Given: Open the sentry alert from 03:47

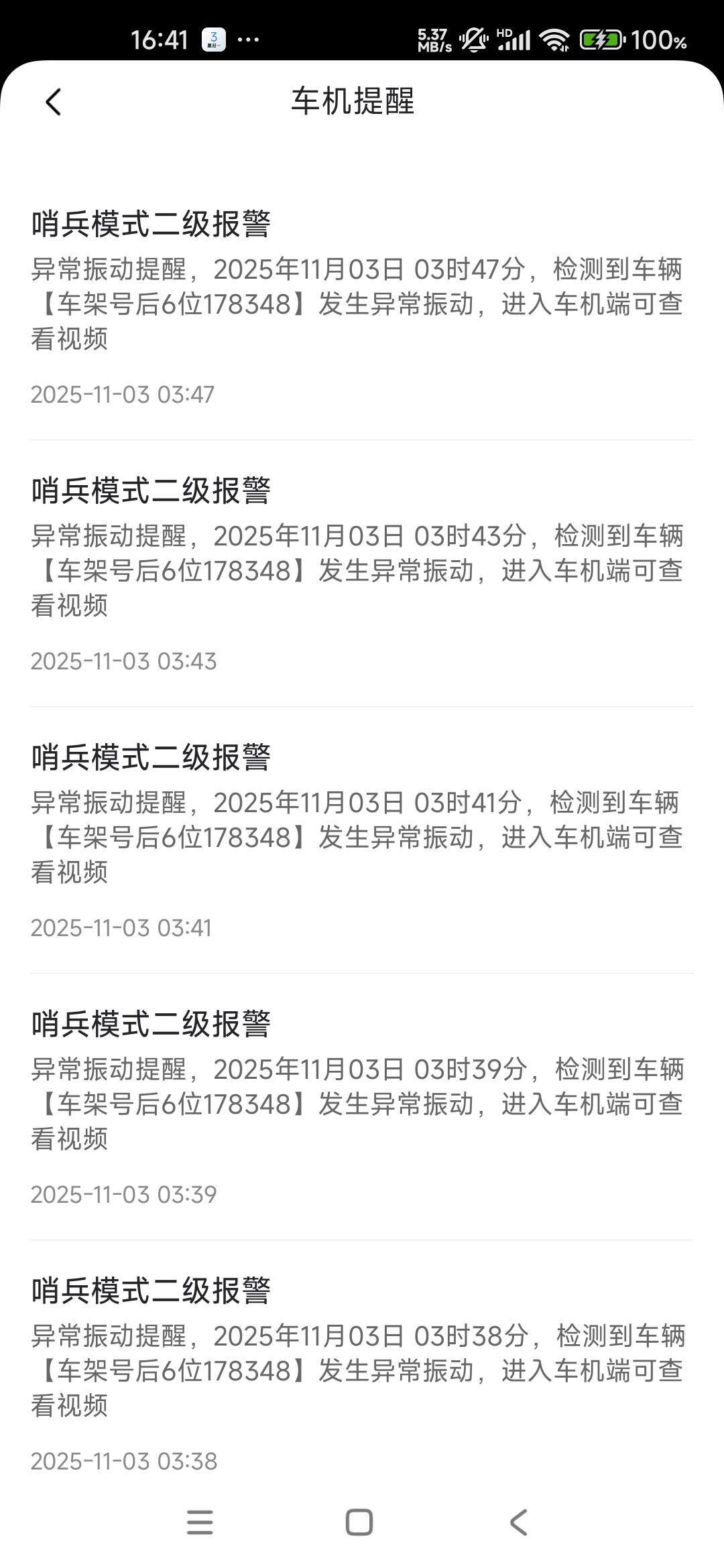Looking at the screenshot, I should [358, 305].
